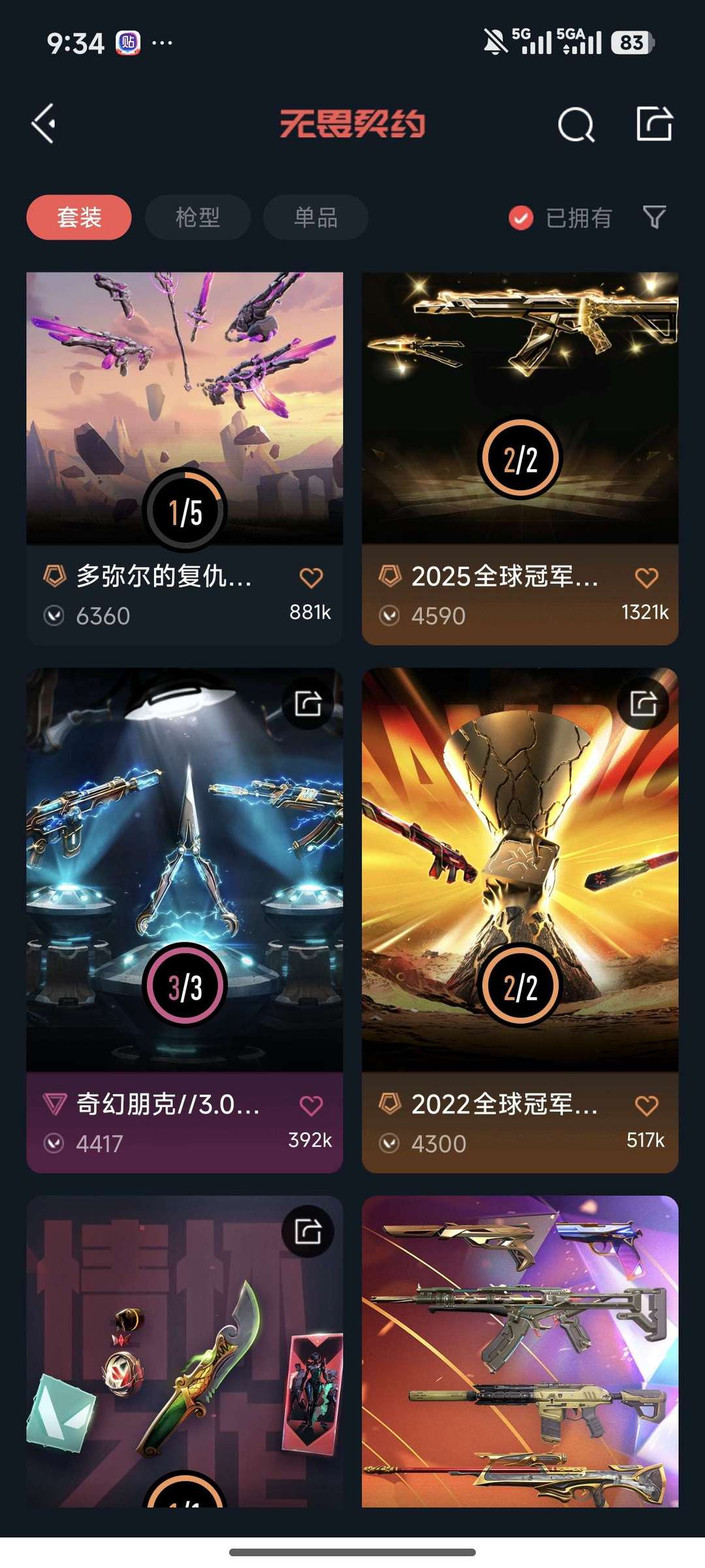Go back using the top-left arrow

[x=44, y=123]
